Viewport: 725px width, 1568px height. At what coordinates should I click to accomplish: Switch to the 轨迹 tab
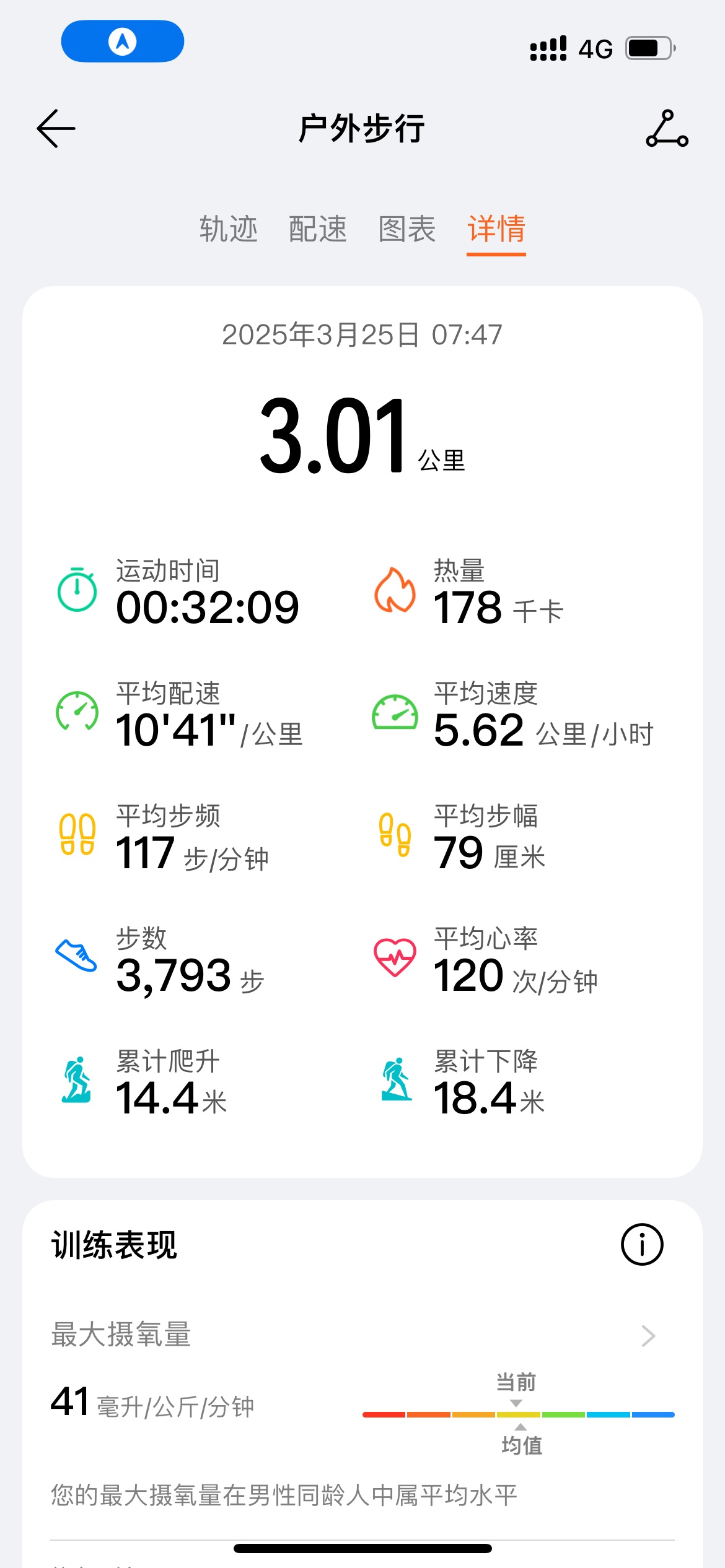[x=228, y=229]
